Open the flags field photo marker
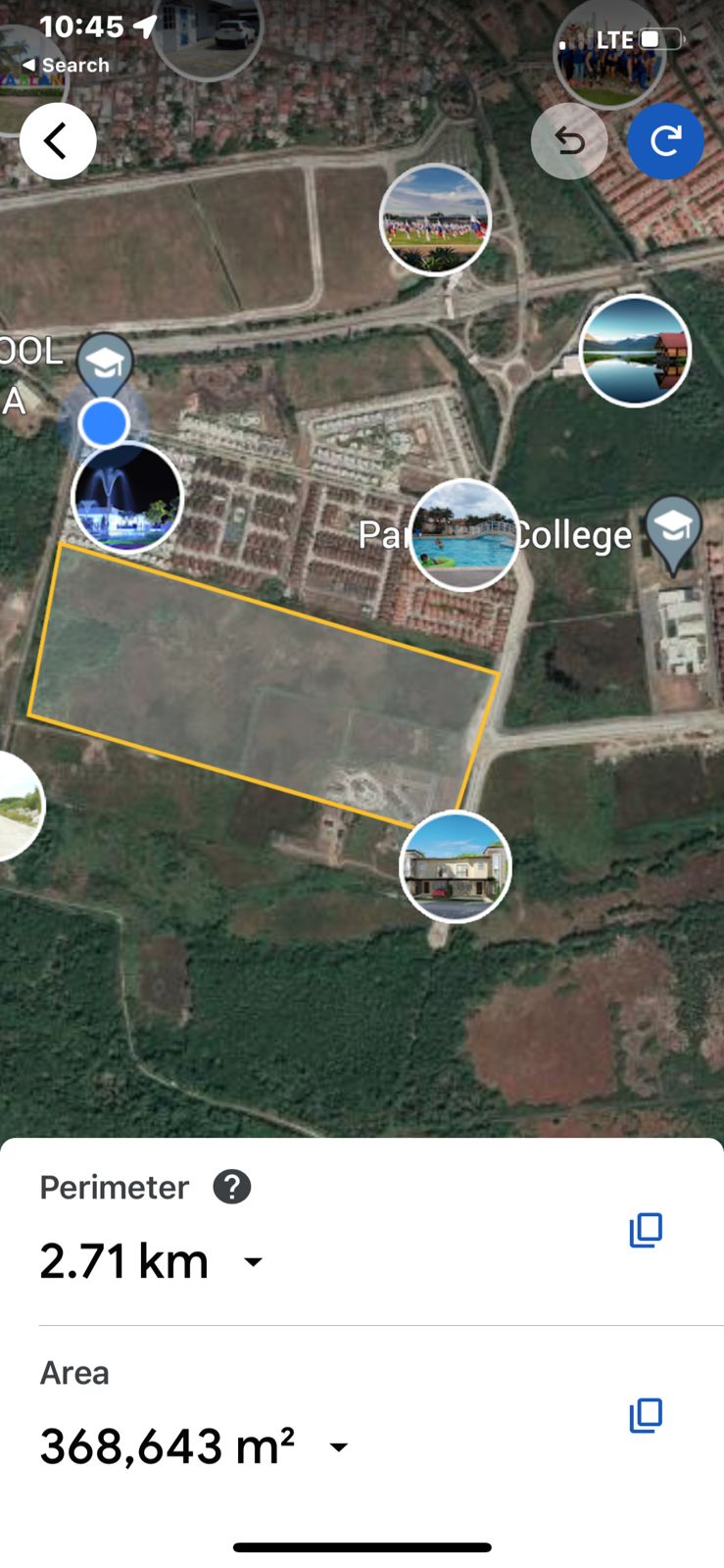 pyautogui.click(x=435, y=220)
